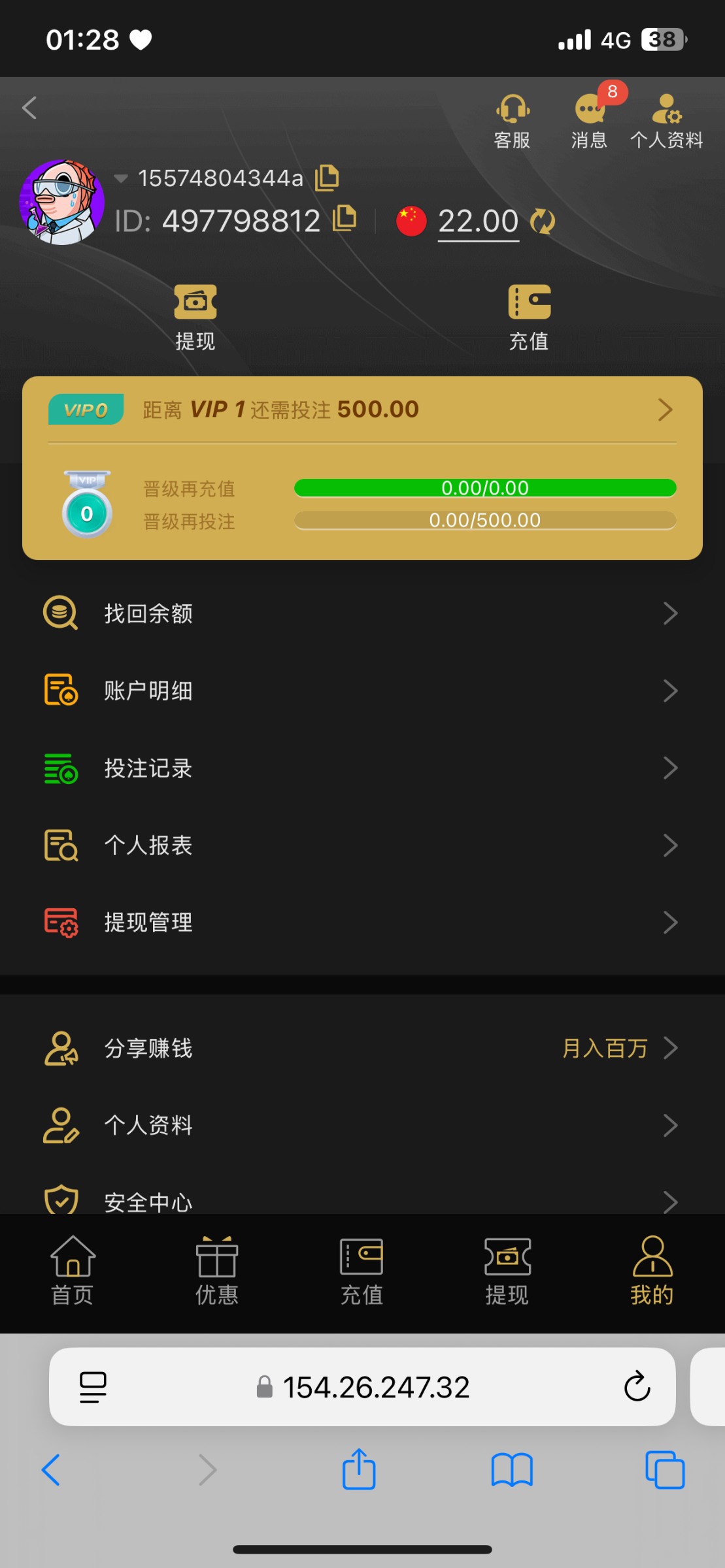Open the 客服 customer service icon

512,118
